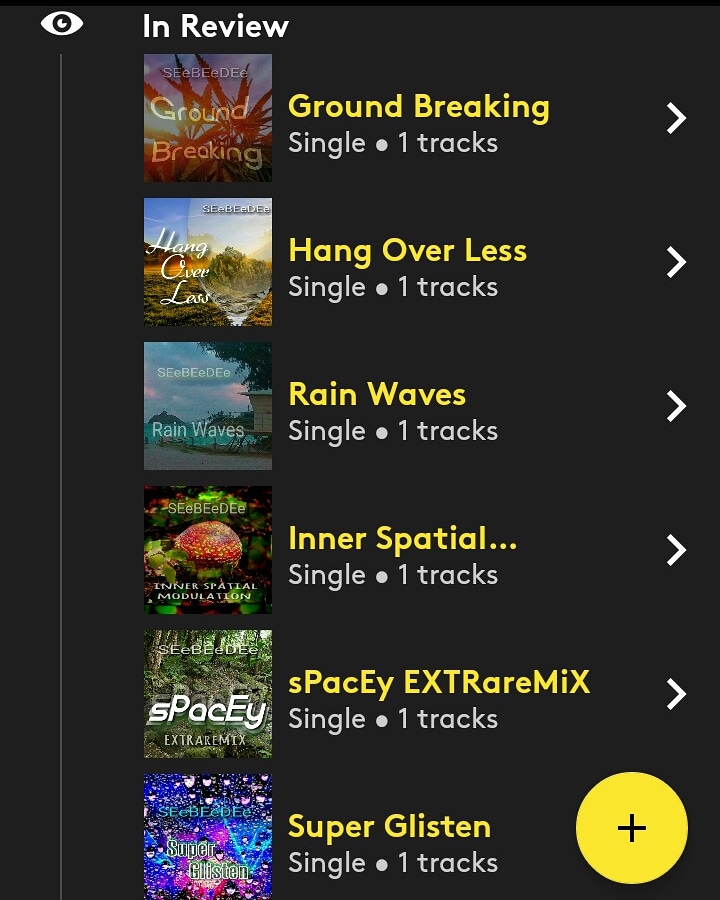
Task: Expand the Inner Spatial release entry
Action: click(x=675, y=550)
